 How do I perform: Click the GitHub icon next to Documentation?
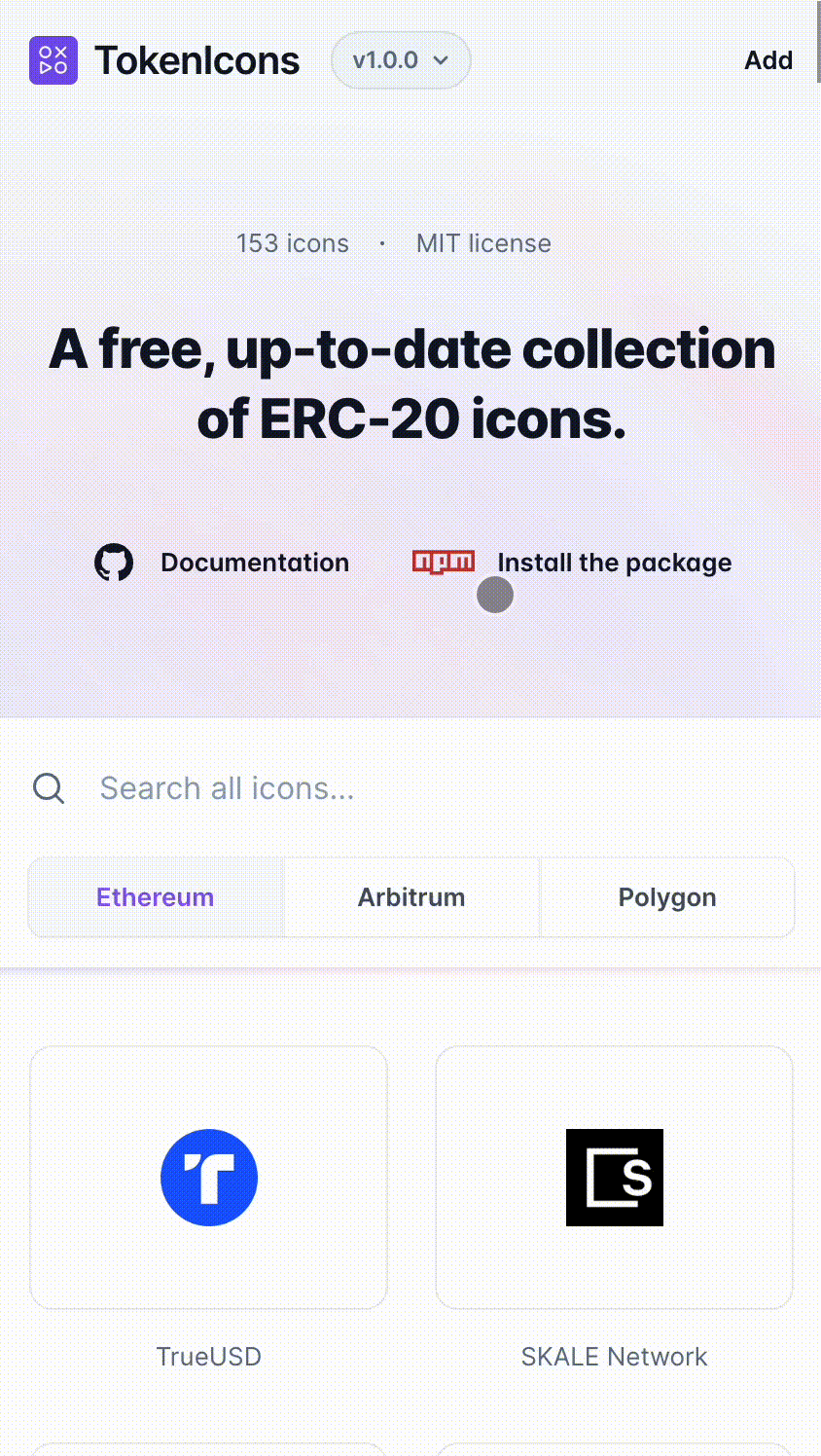pyautogui.click(x=114, y=562)
